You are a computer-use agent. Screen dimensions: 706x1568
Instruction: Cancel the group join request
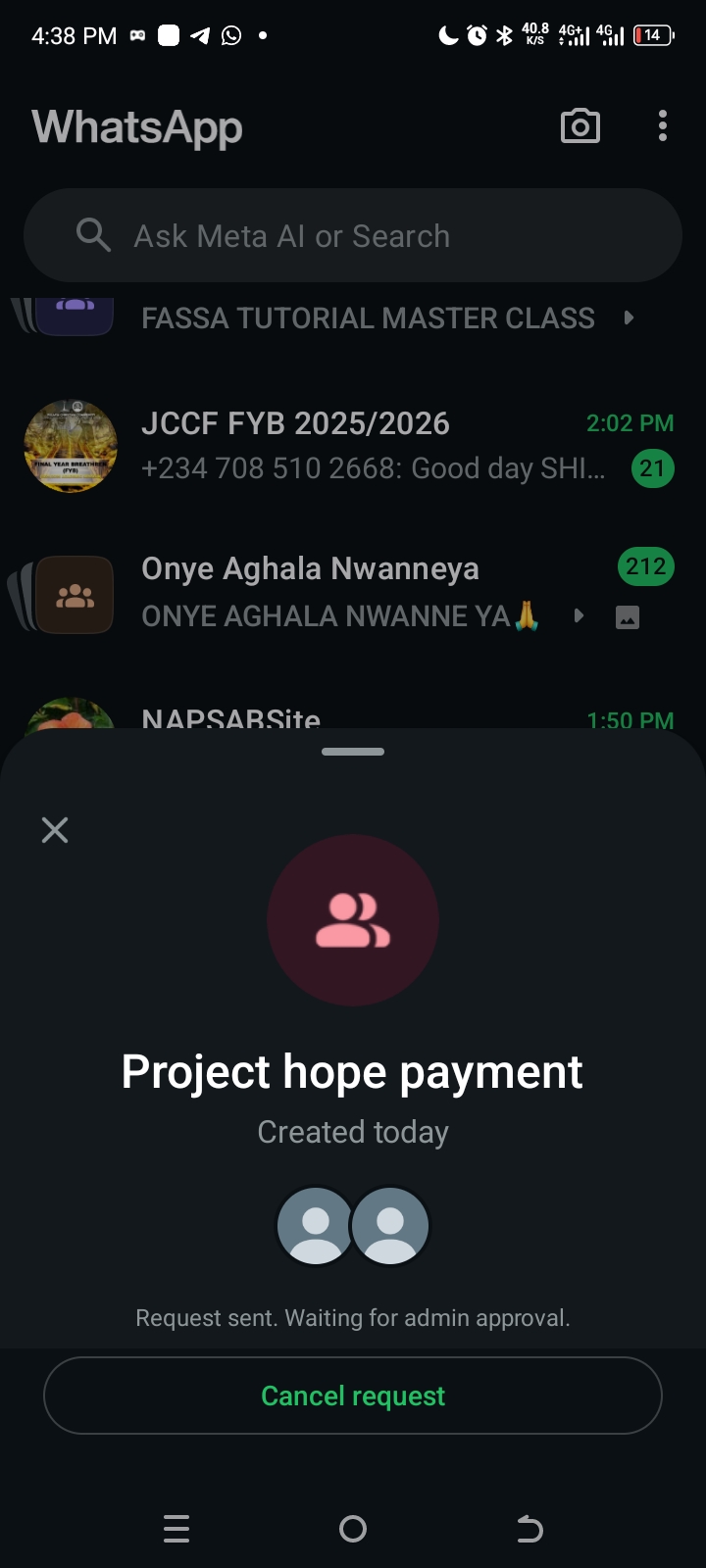353,1396
